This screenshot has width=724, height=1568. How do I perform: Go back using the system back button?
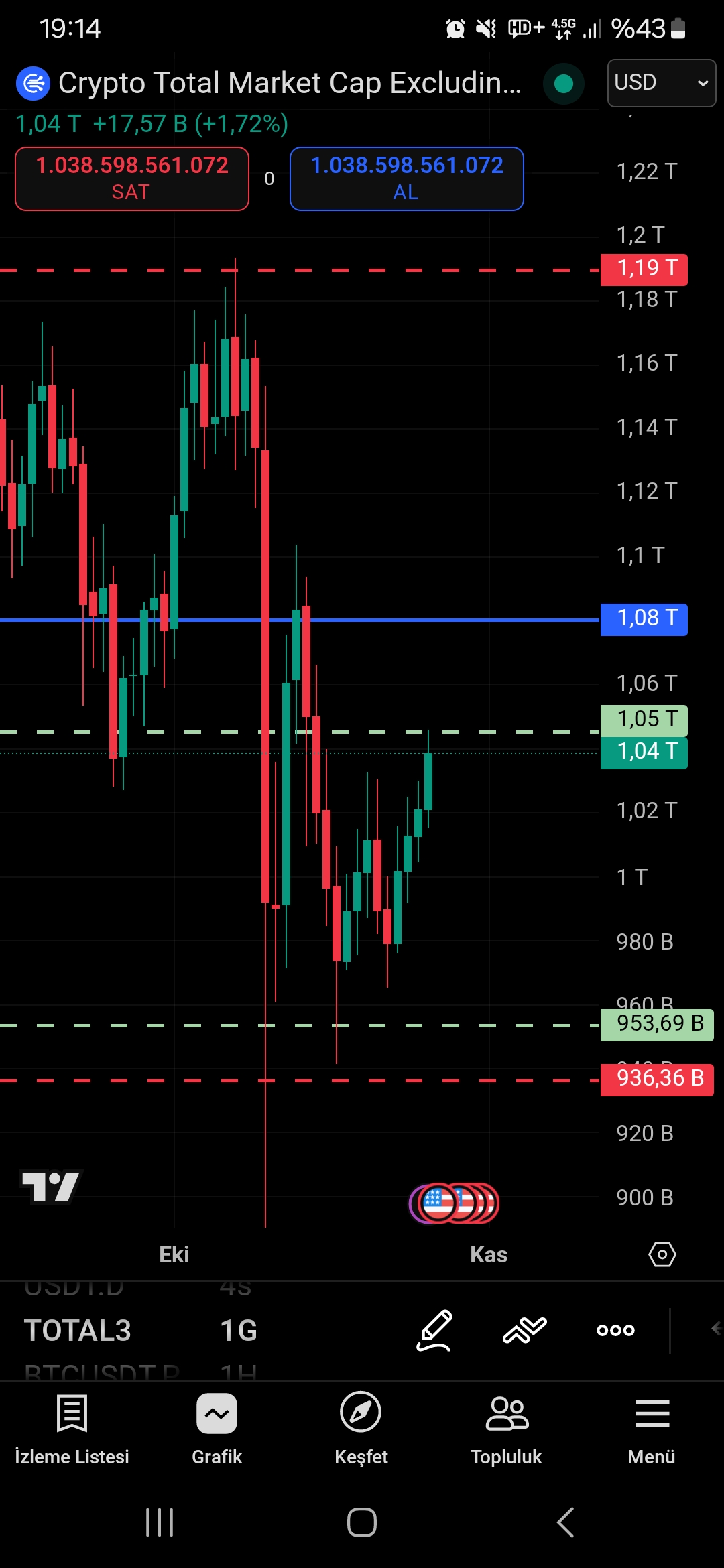coord(565,1522)
